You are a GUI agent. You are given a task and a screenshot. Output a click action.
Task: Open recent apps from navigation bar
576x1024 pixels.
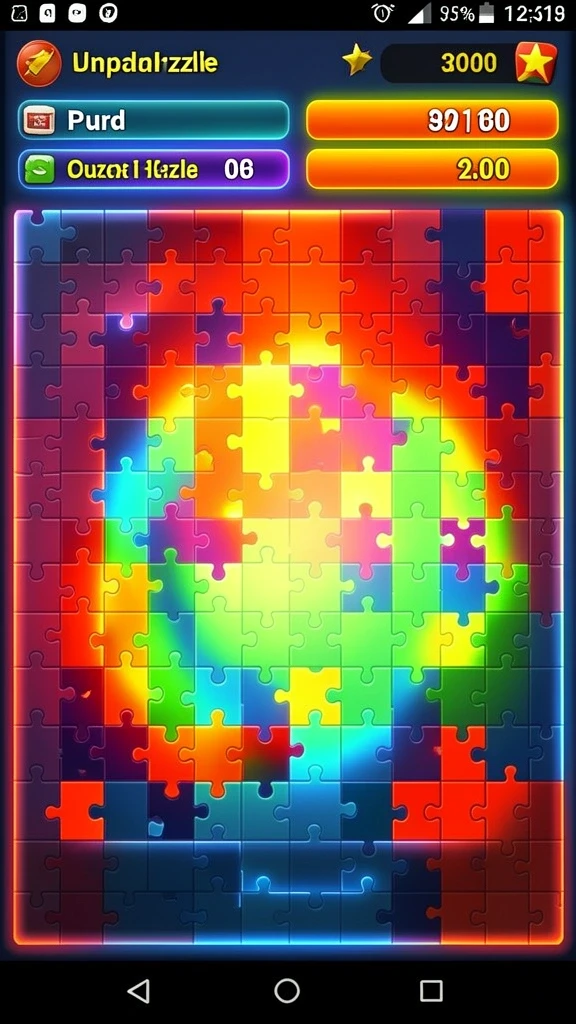click(x=431, y=991)
